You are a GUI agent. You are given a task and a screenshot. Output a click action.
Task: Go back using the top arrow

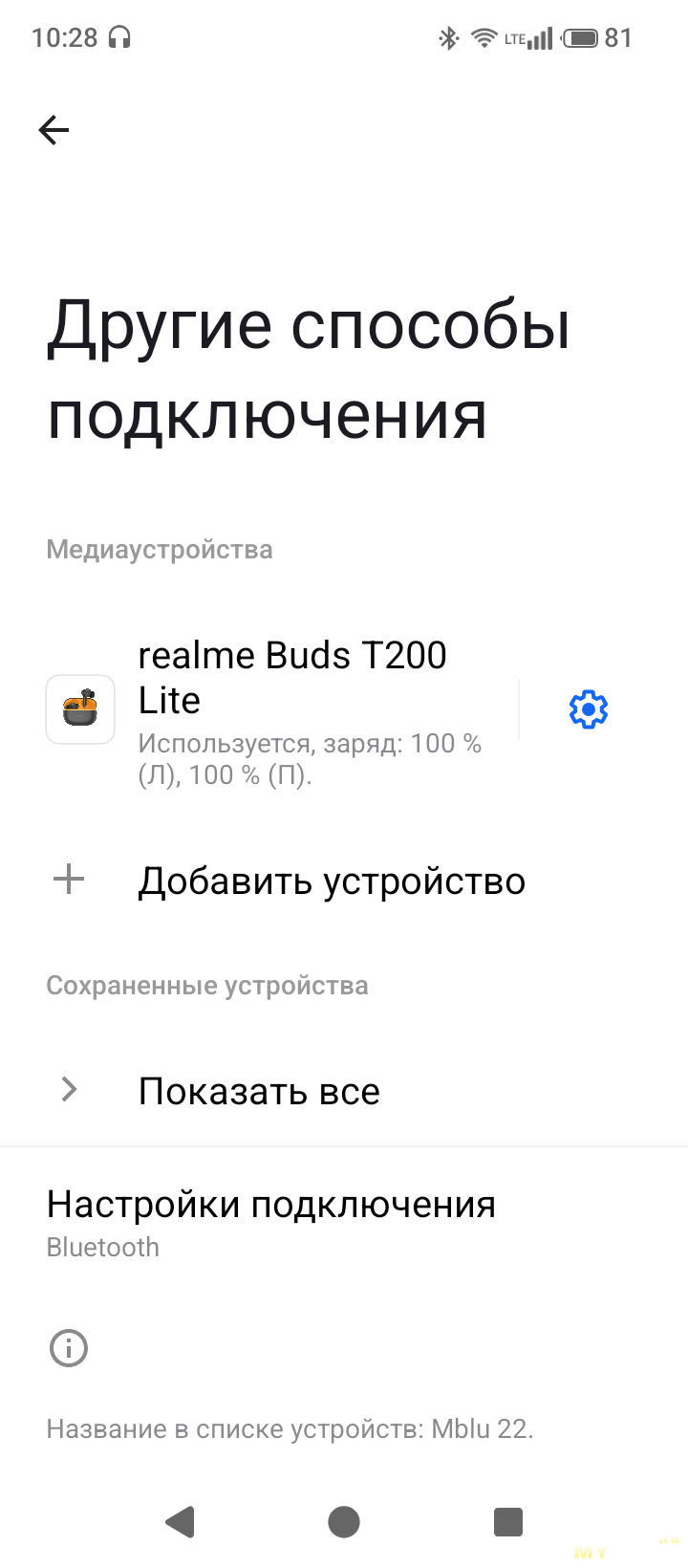54,130
